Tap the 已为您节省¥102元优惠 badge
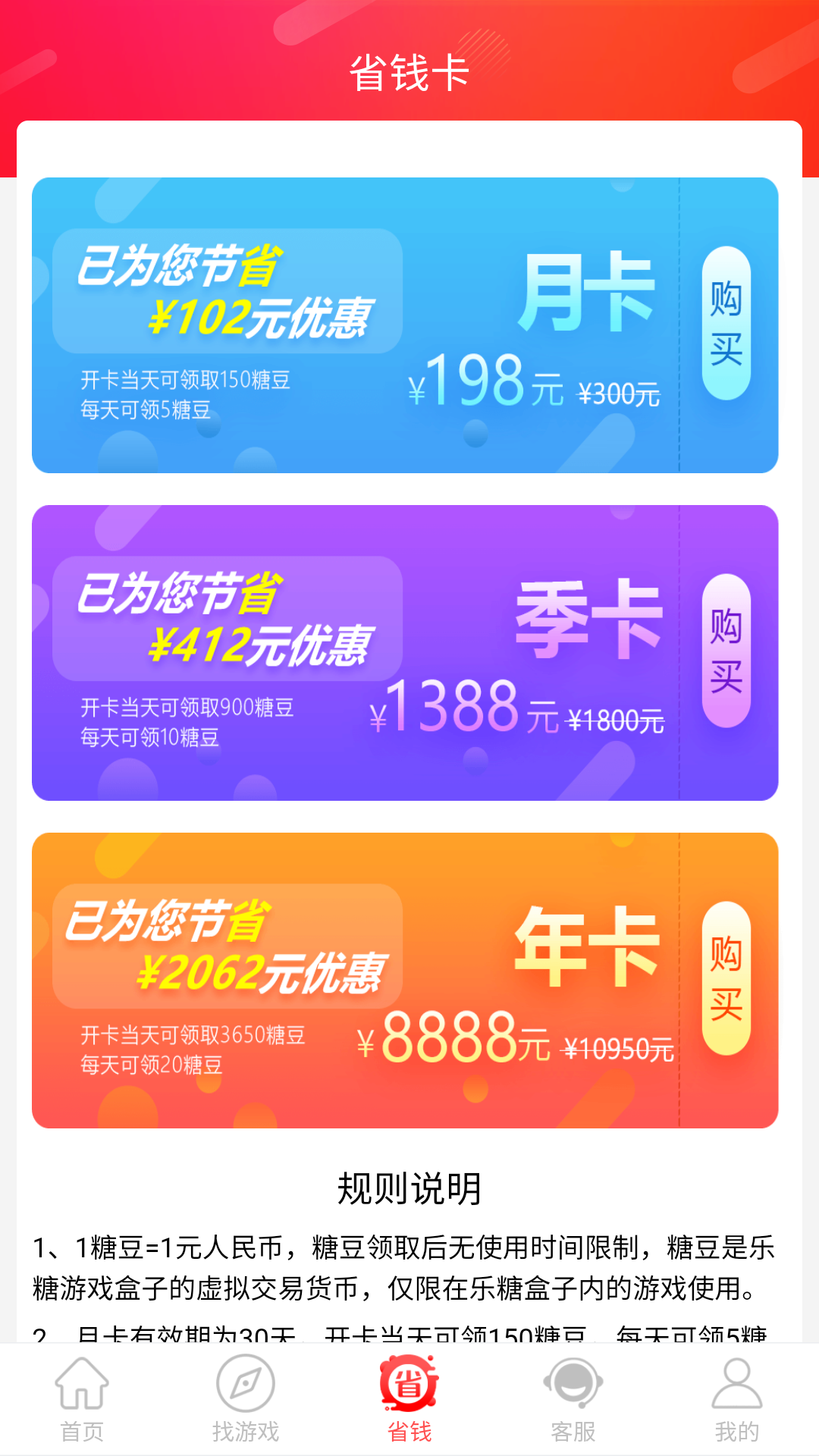 [227, 292]
